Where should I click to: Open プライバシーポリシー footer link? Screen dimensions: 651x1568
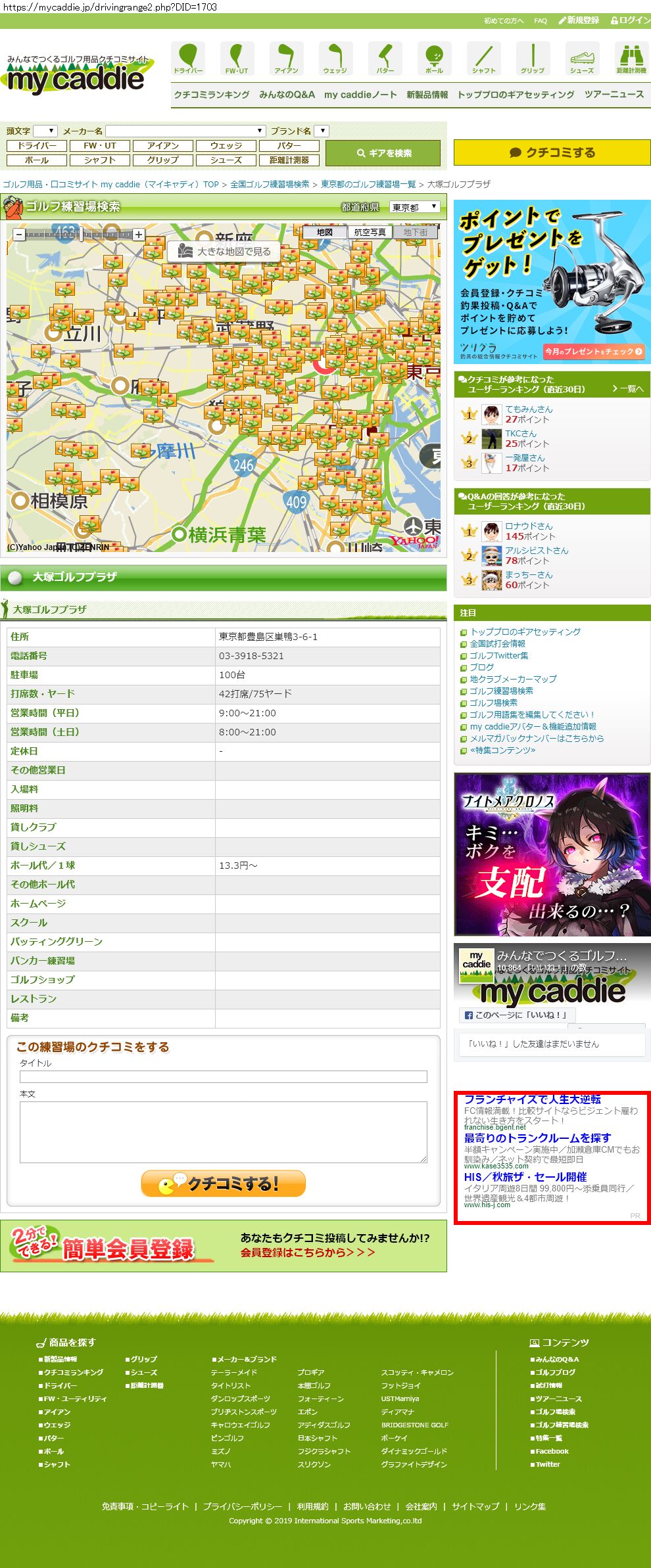[x=243, y=1506]
